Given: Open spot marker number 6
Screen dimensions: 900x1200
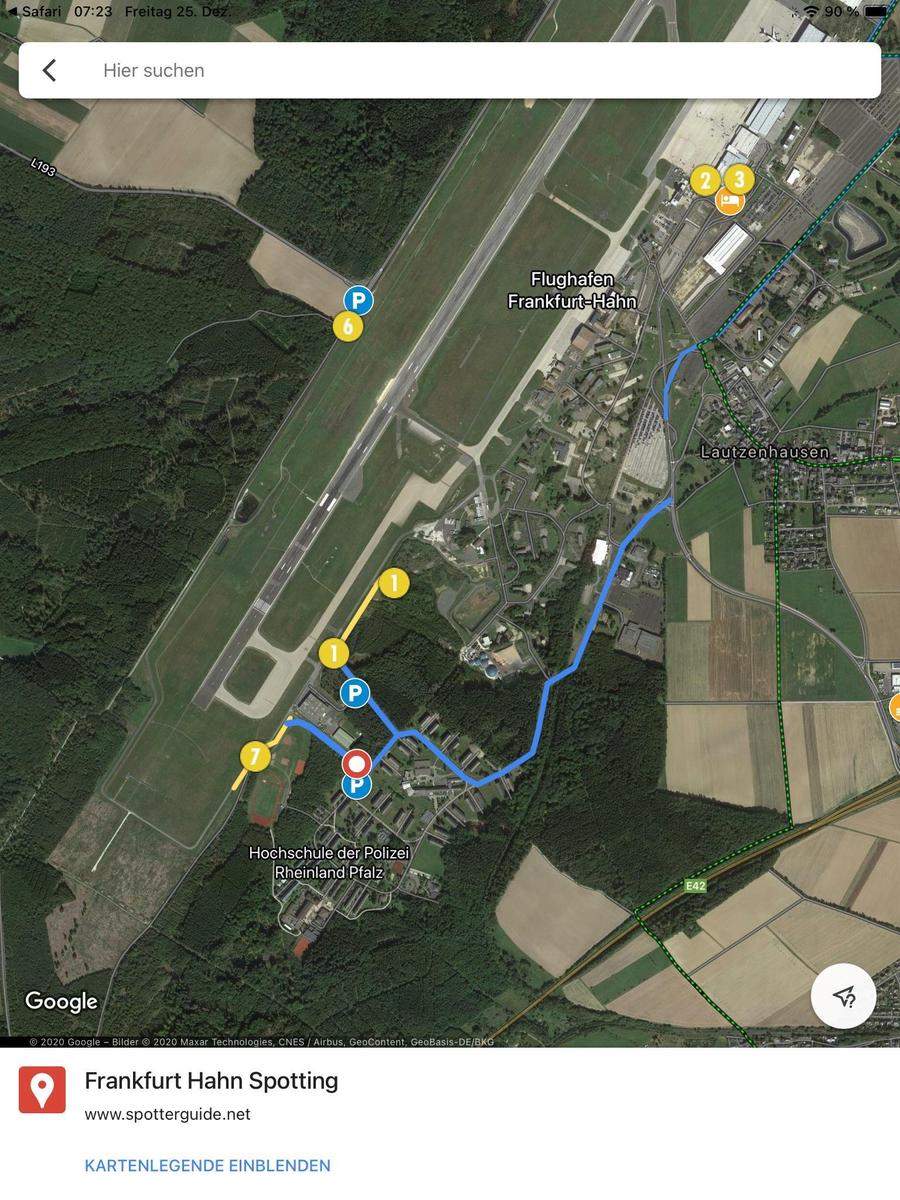Looking at the screenshot, I should tap(347, 327).
